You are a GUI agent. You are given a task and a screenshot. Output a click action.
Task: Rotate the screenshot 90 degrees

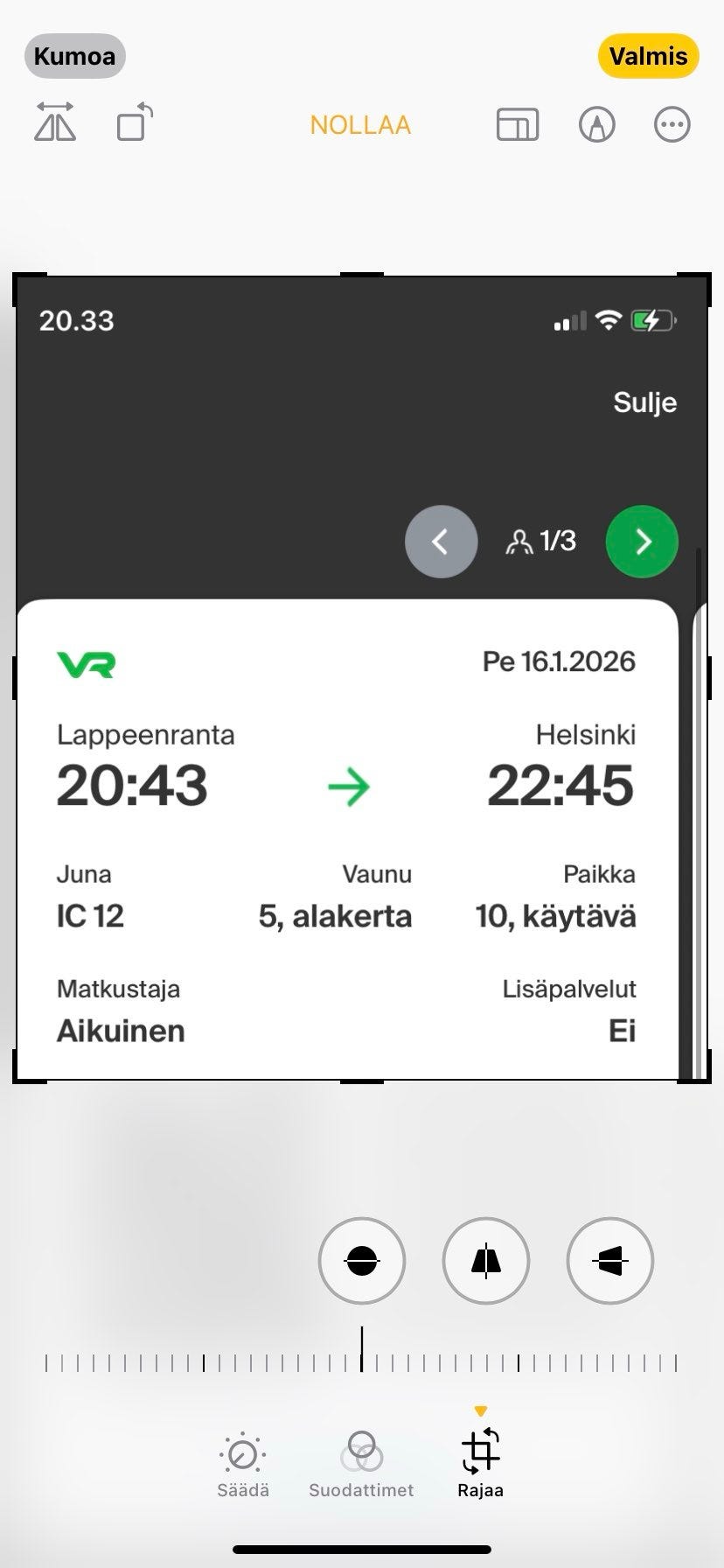pos(133,123)
